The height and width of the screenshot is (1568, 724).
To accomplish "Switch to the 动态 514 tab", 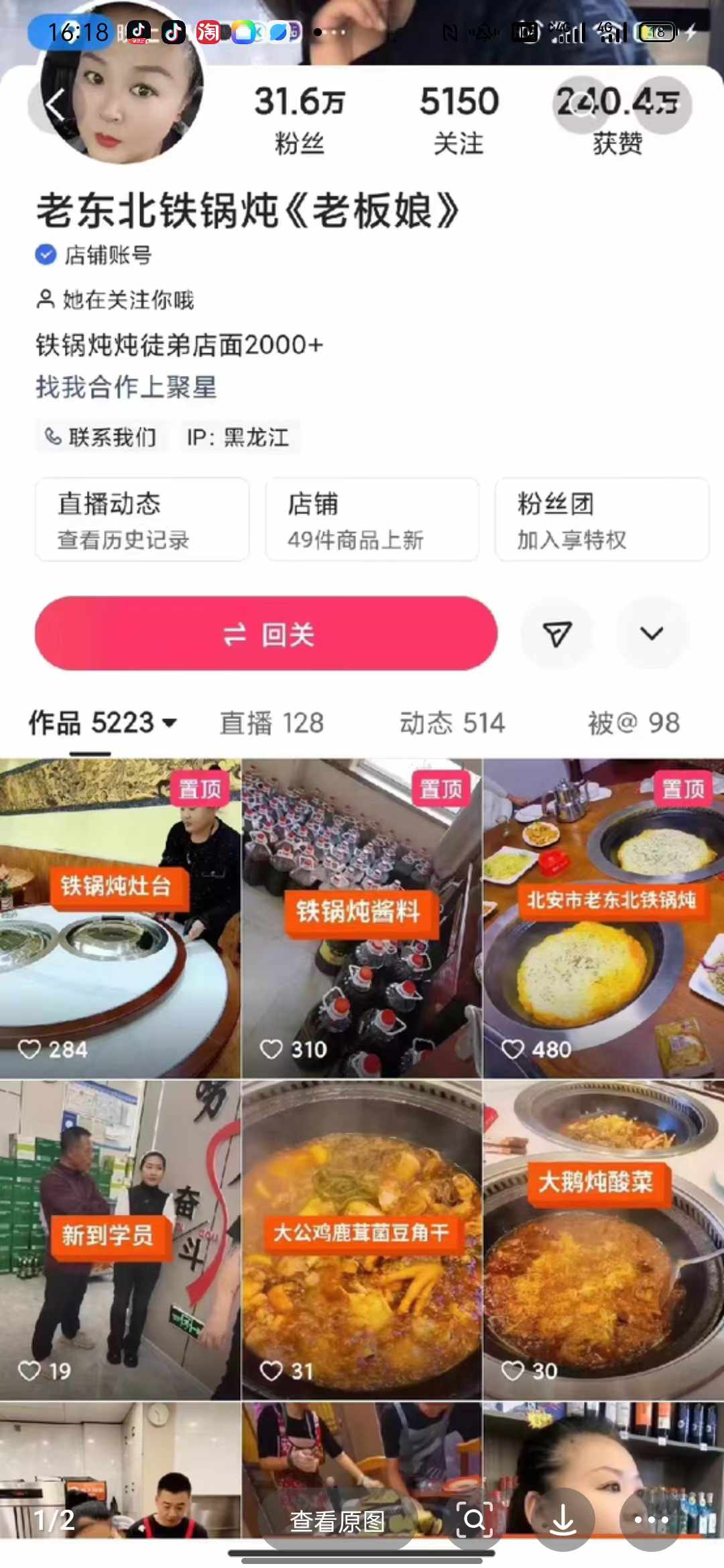I will tap(452, 723).
